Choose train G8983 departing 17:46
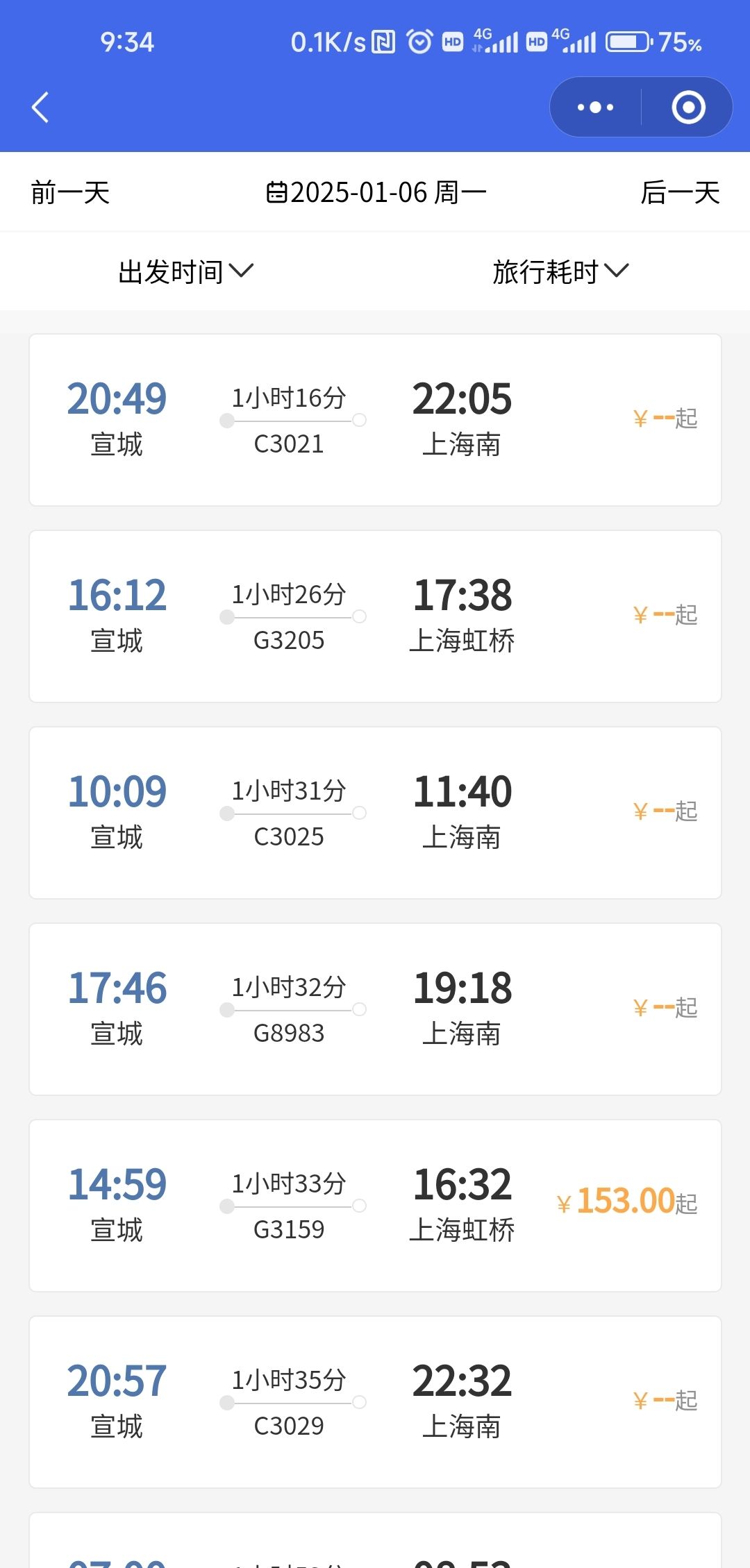750x1568 pixels. (x=375, y=1009)
